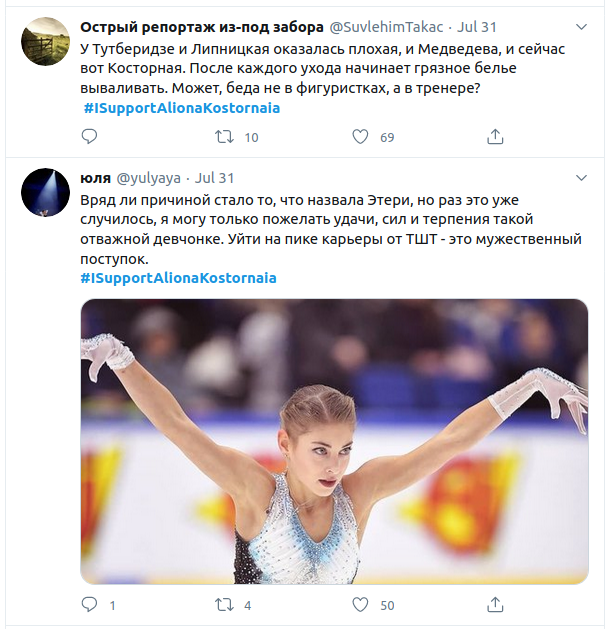Image resolution: width=607 pixels, height=629 pixels.
Task: Open the figure skater photo in юля's tweet
Action: tap(333, 441)
